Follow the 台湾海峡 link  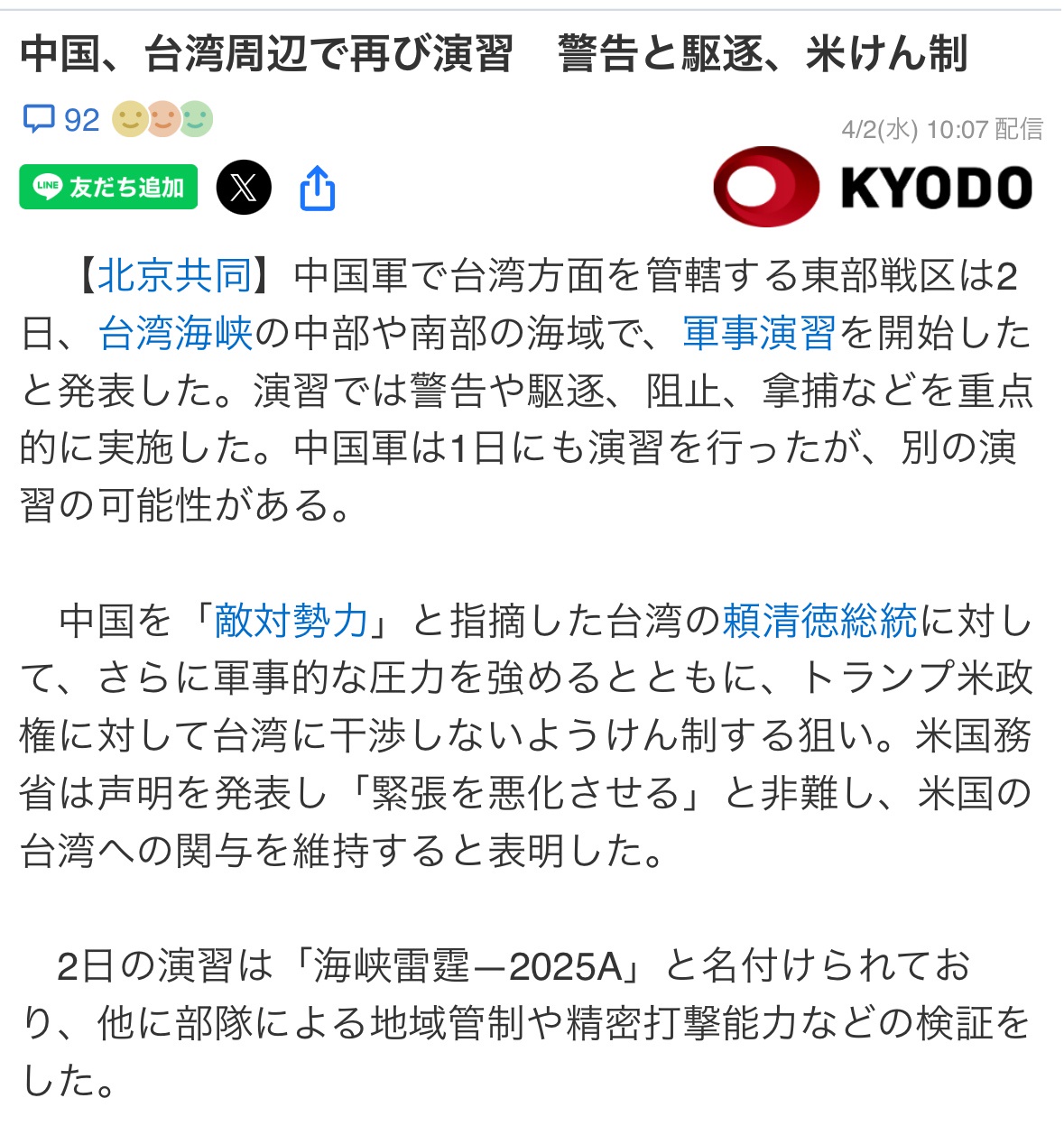click(176, 334)
